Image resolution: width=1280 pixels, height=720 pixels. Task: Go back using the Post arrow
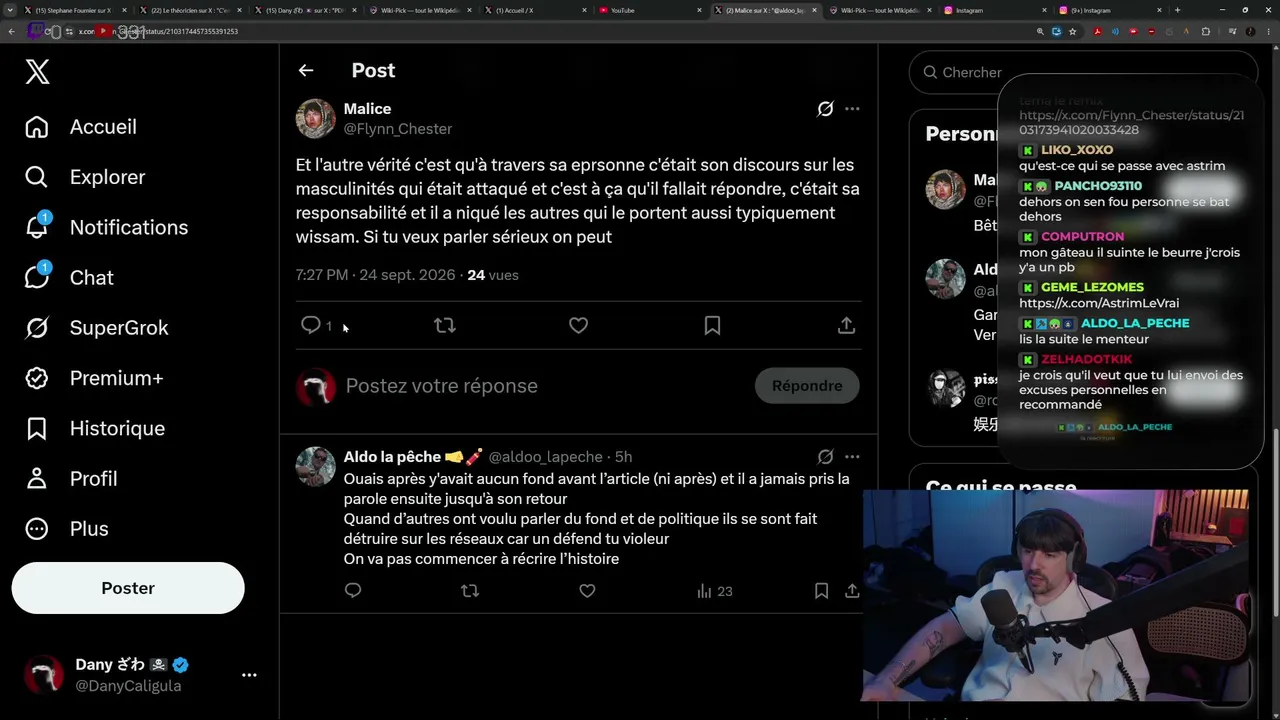(306, 70)
